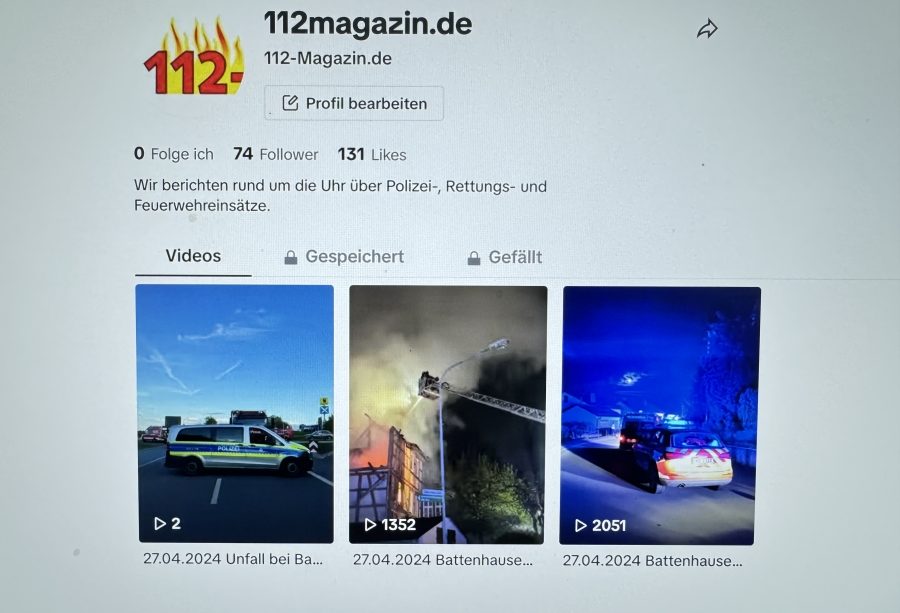Tap the Profil bearbeiten button
Viewport: 900px width, 613px height.
coord(354,103)
